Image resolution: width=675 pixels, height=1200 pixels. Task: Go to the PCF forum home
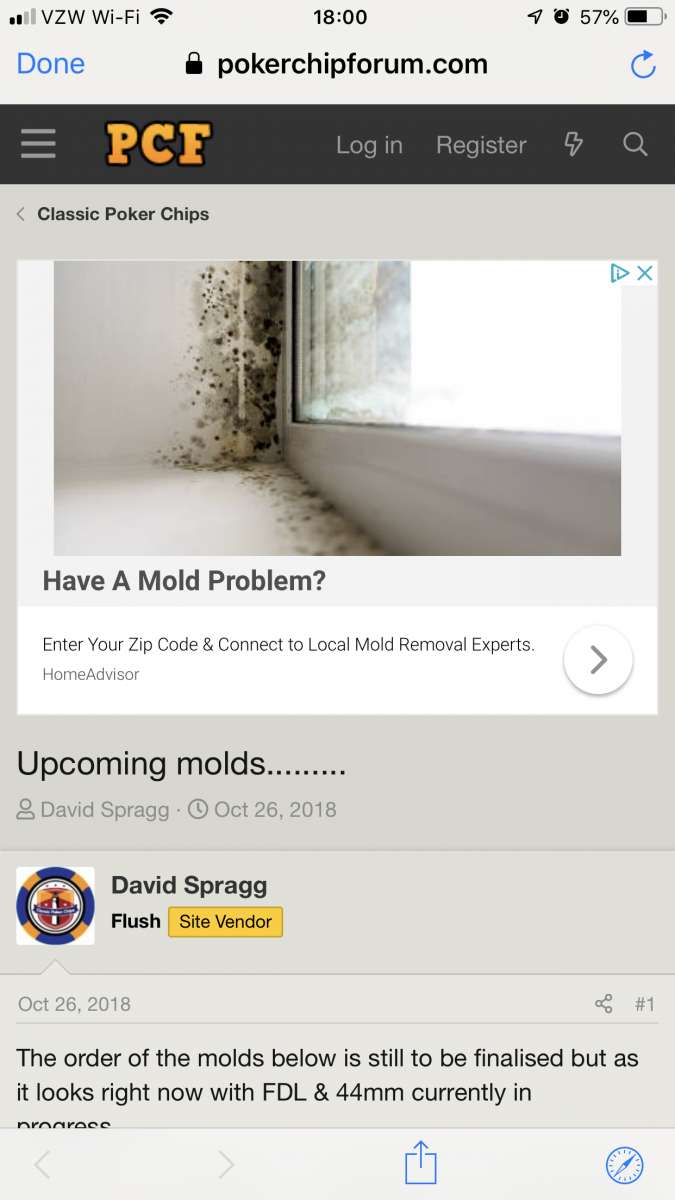(158, 145)
